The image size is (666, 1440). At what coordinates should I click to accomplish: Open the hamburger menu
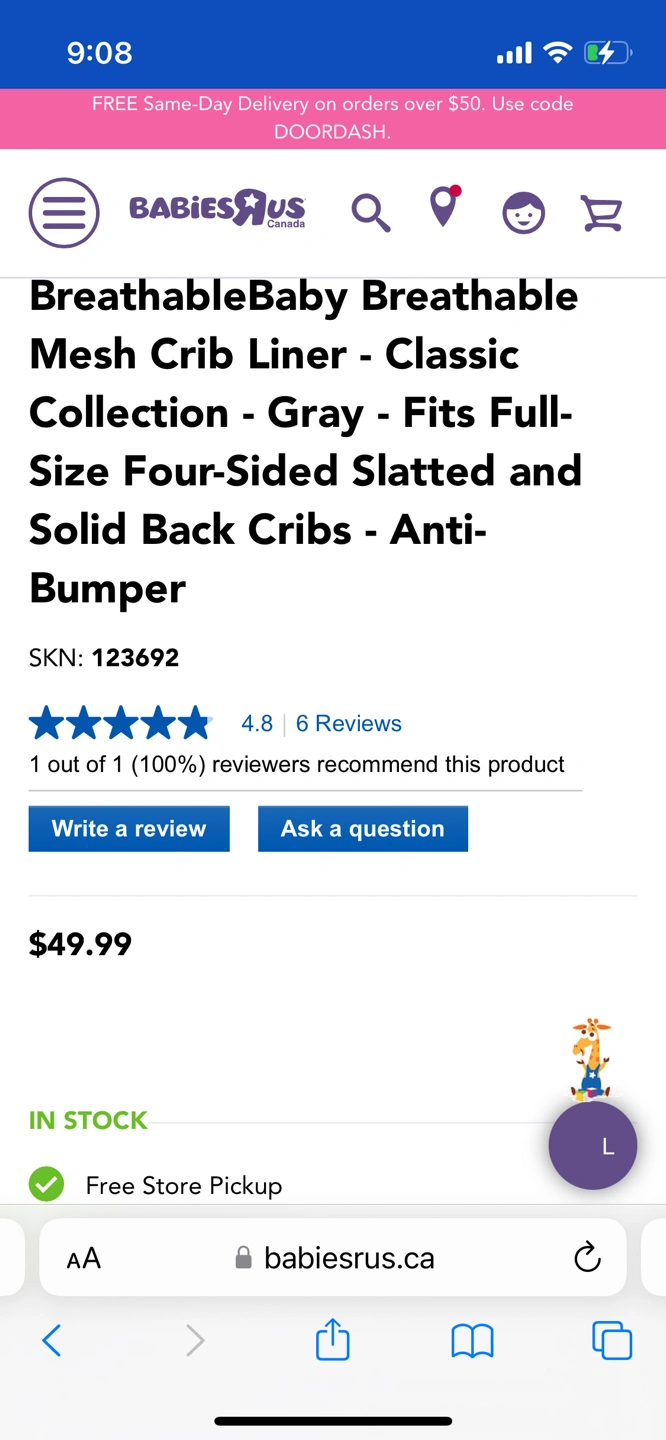coord(64,212)
